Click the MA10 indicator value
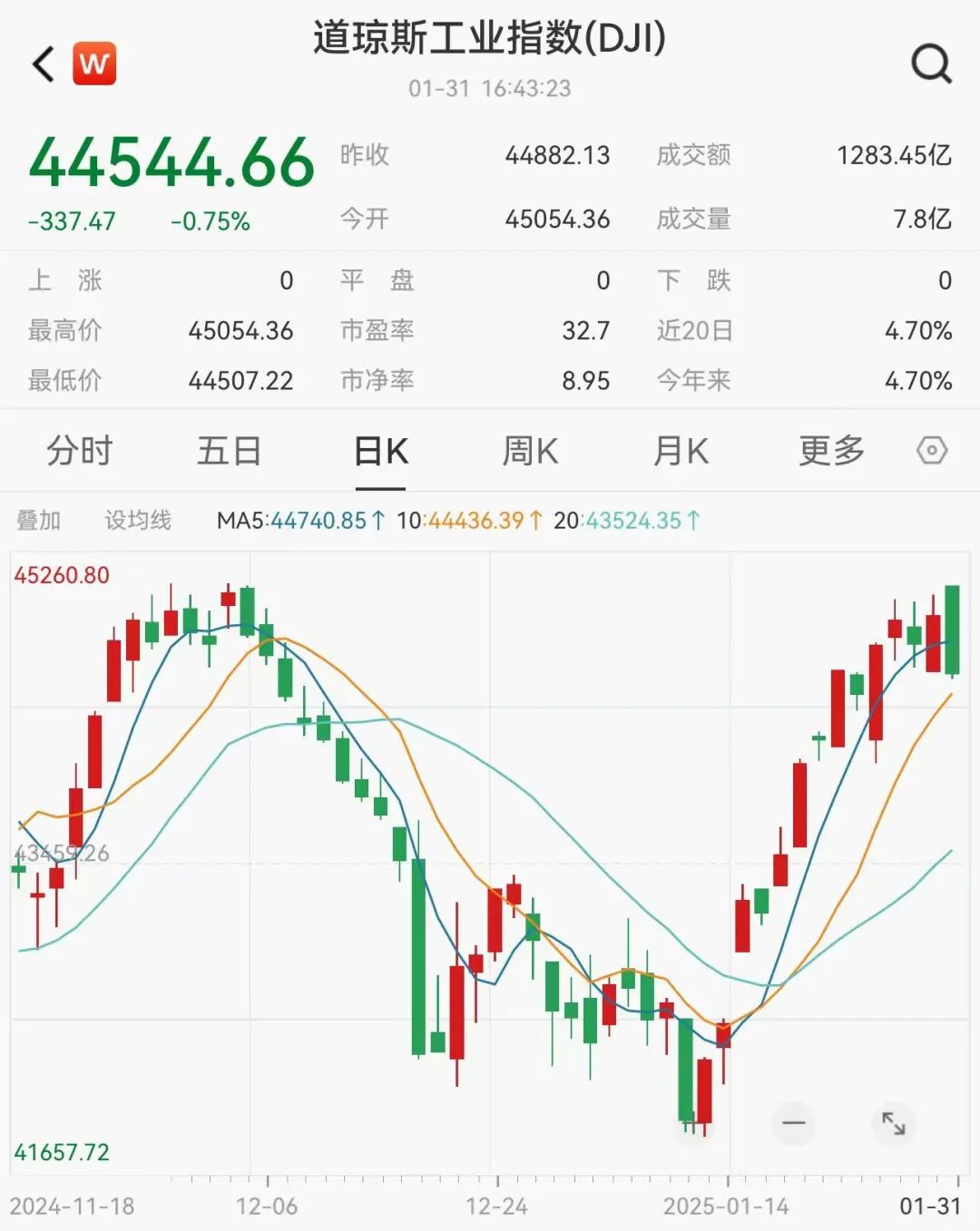980x1231 pixels. [479, 521]
